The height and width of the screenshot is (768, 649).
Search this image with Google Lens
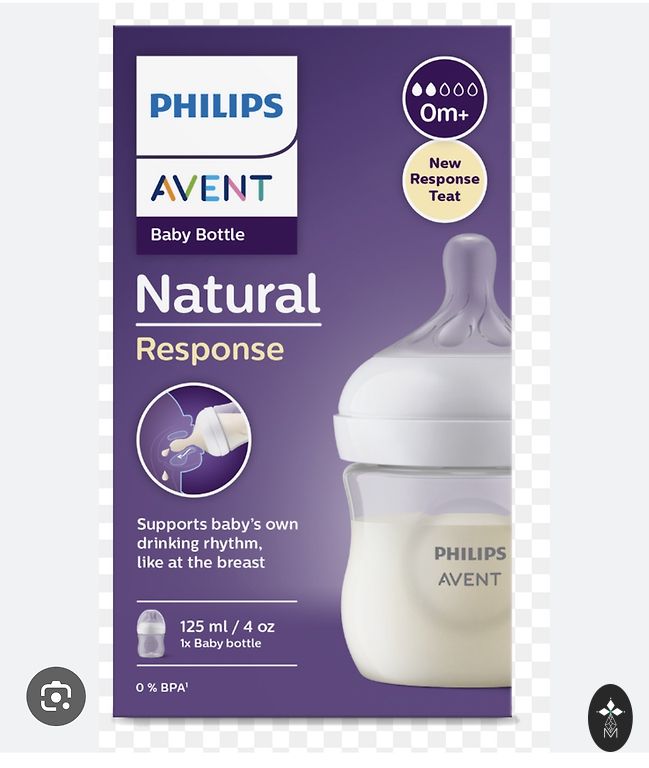coord(56,696)
